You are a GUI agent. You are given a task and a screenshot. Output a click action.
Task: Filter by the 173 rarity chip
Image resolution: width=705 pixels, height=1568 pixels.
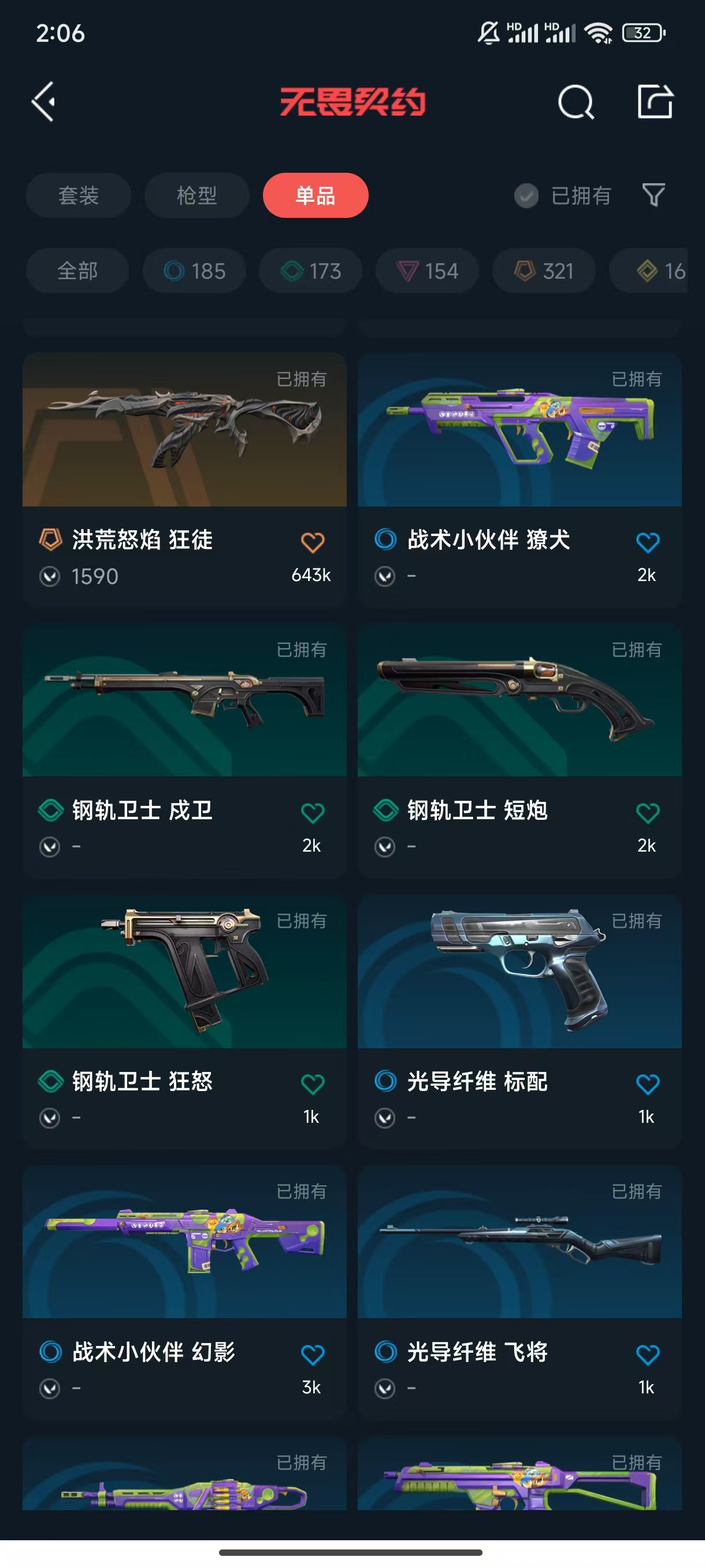pos(311,271)
